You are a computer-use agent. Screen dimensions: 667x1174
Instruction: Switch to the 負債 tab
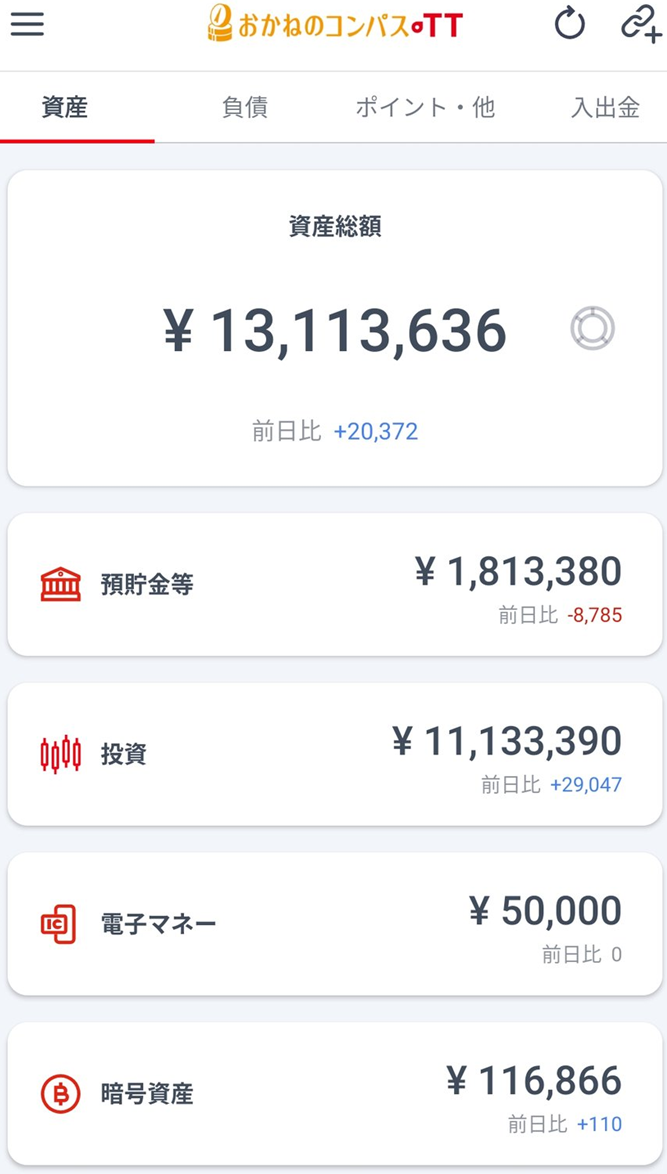tap(245, 107)
